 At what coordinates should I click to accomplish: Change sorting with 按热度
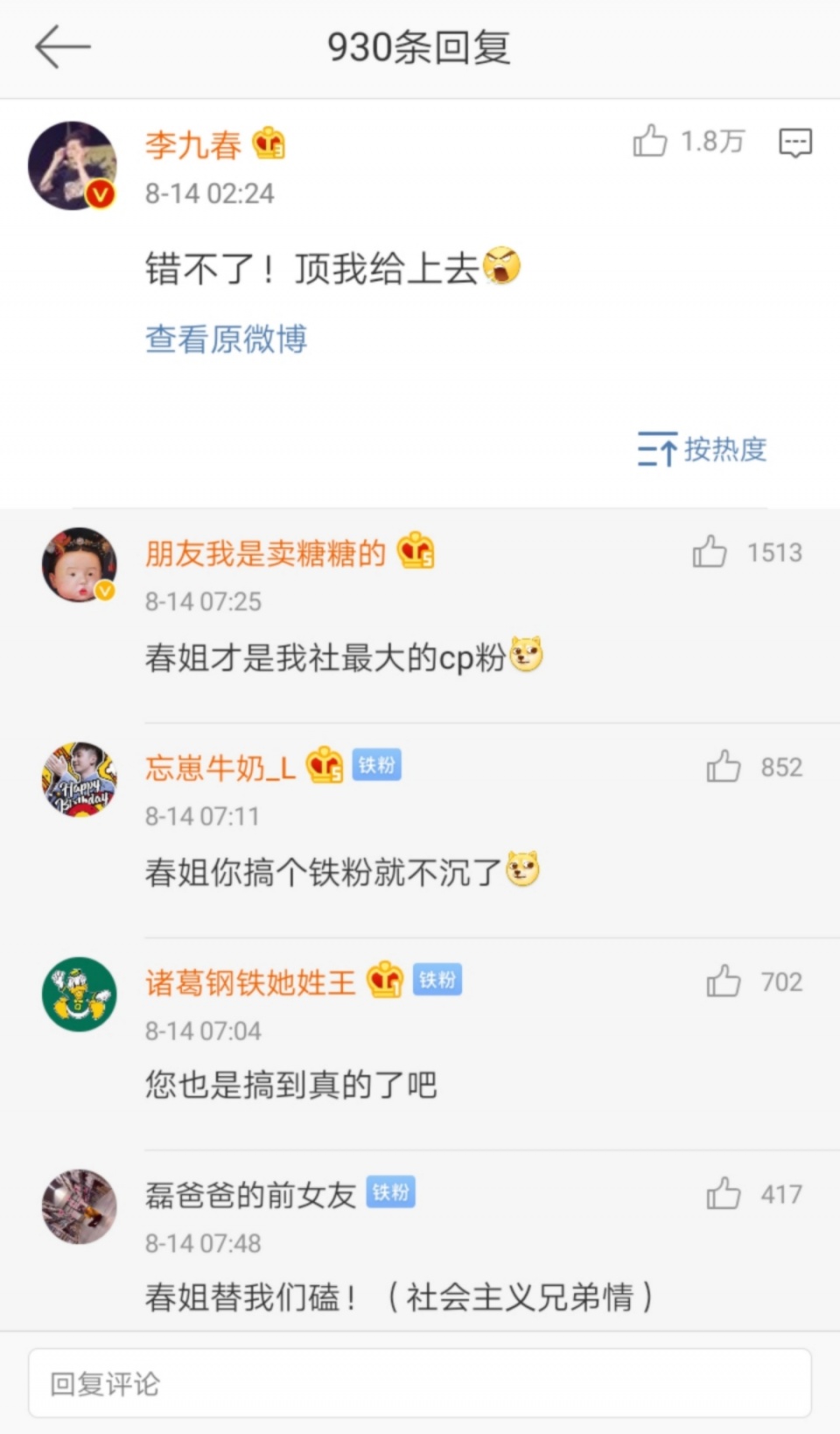pyautogui.click(x=702, y=450)
